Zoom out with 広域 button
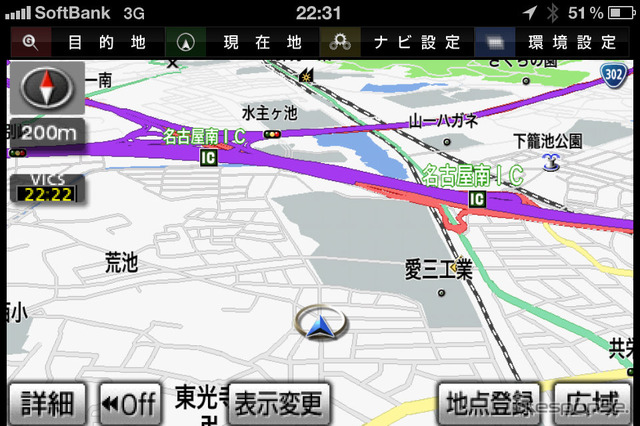The height and width of the screenshot is (426, 640). pyautogui.click(x=594, y=404)
